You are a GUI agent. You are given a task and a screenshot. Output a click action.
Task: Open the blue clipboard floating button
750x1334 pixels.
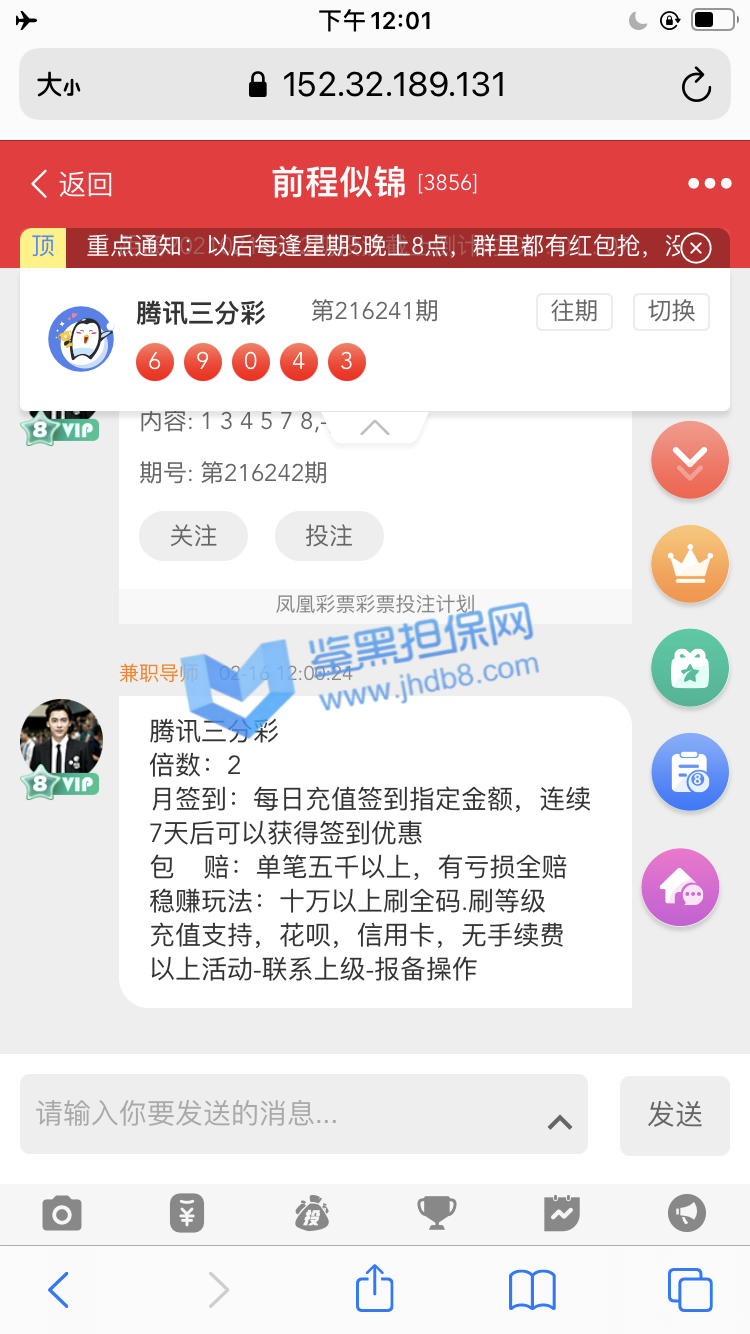[x=689, y=773]
